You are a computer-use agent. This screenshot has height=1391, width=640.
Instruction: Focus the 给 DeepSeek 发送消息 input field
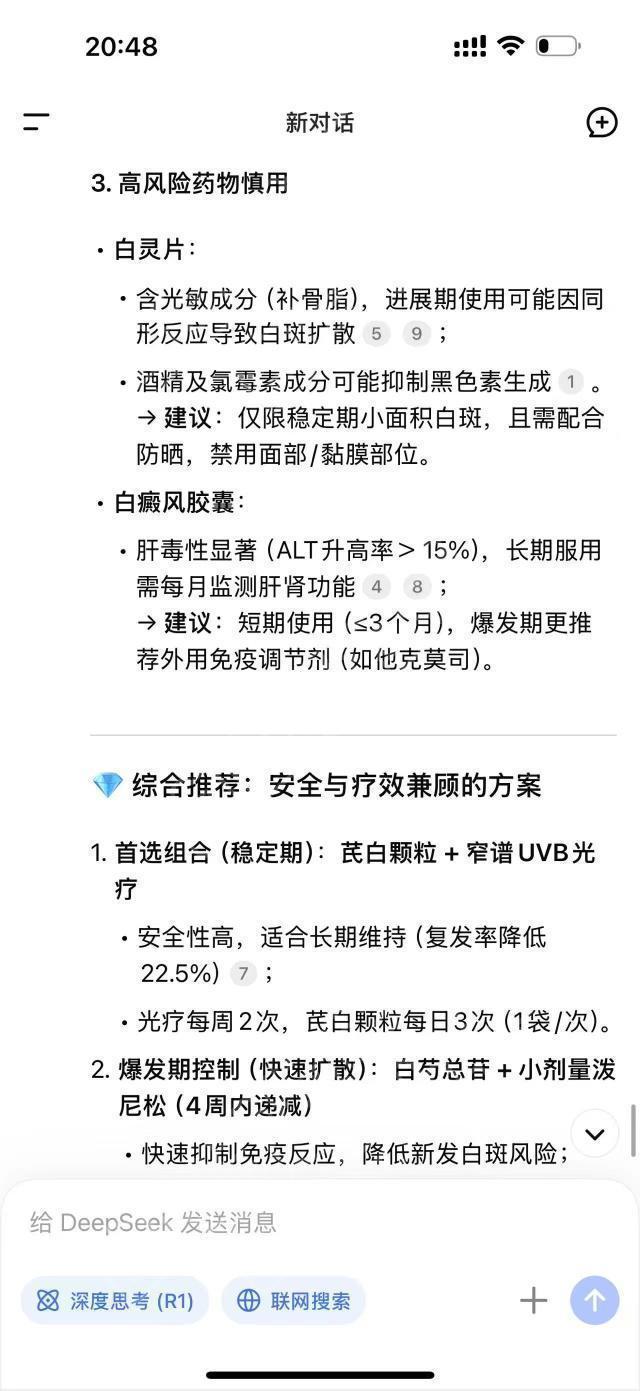pos(320,1222)
